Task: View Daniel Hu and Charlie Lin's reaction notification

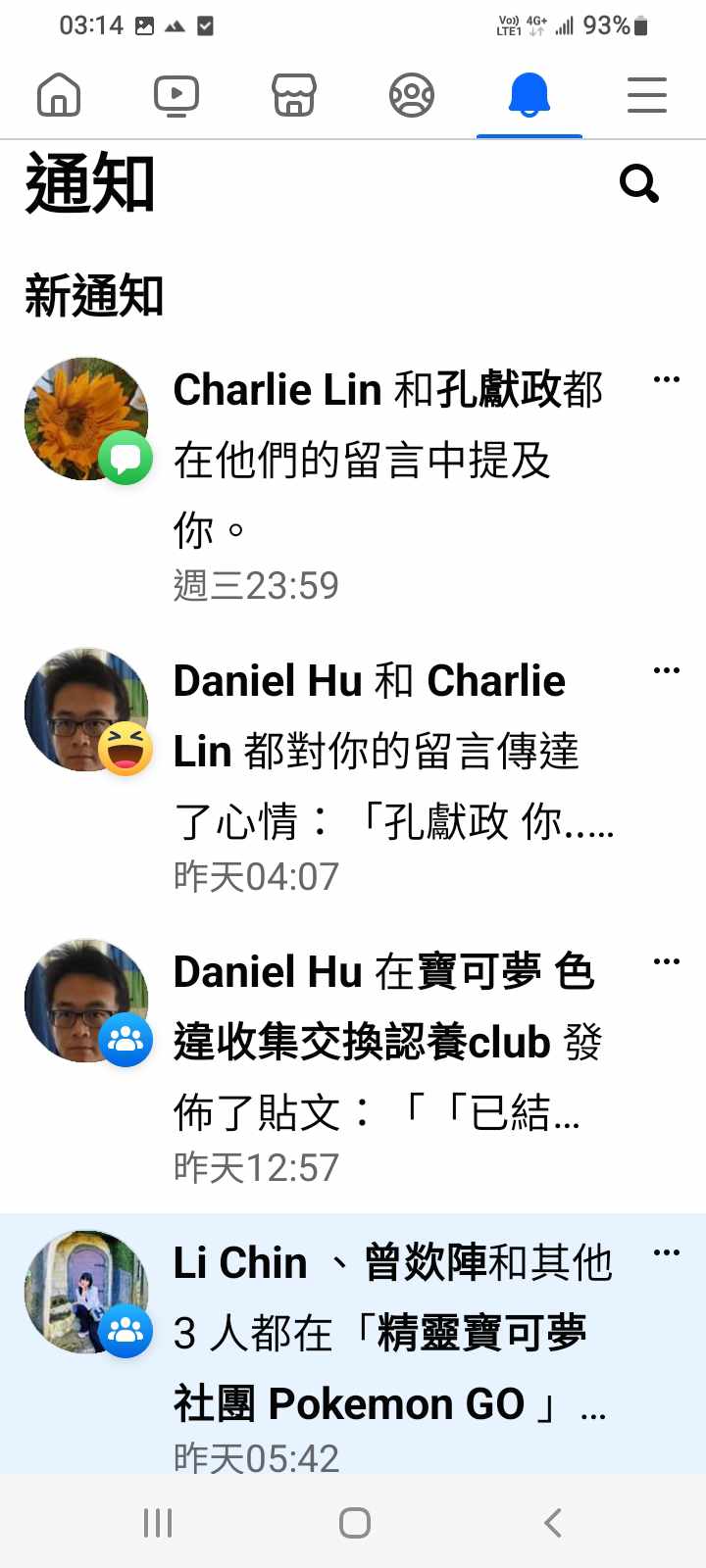Action: click(x=392, y=753)
